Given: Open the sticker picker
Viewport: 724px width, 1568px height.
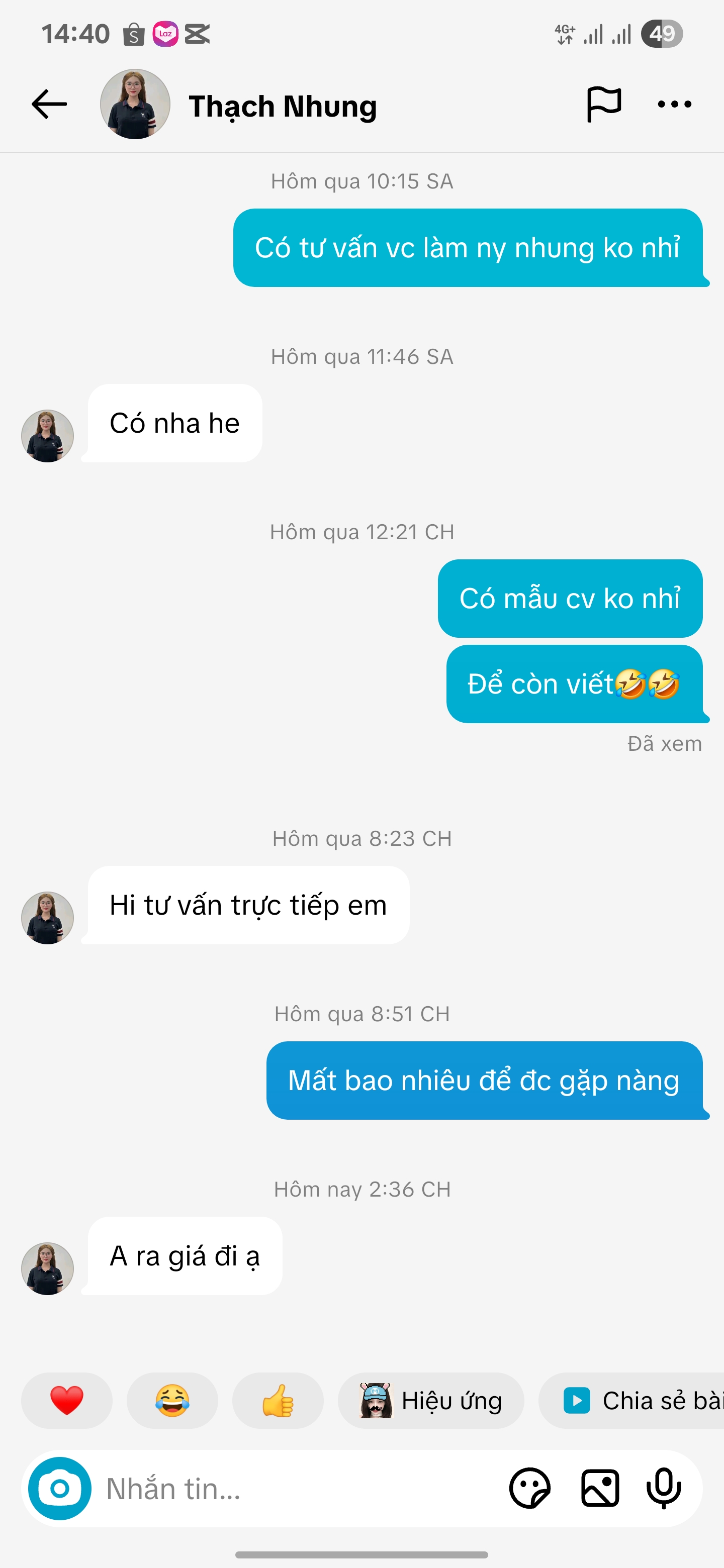Looking at the screenshot, I should (530, 1488).
